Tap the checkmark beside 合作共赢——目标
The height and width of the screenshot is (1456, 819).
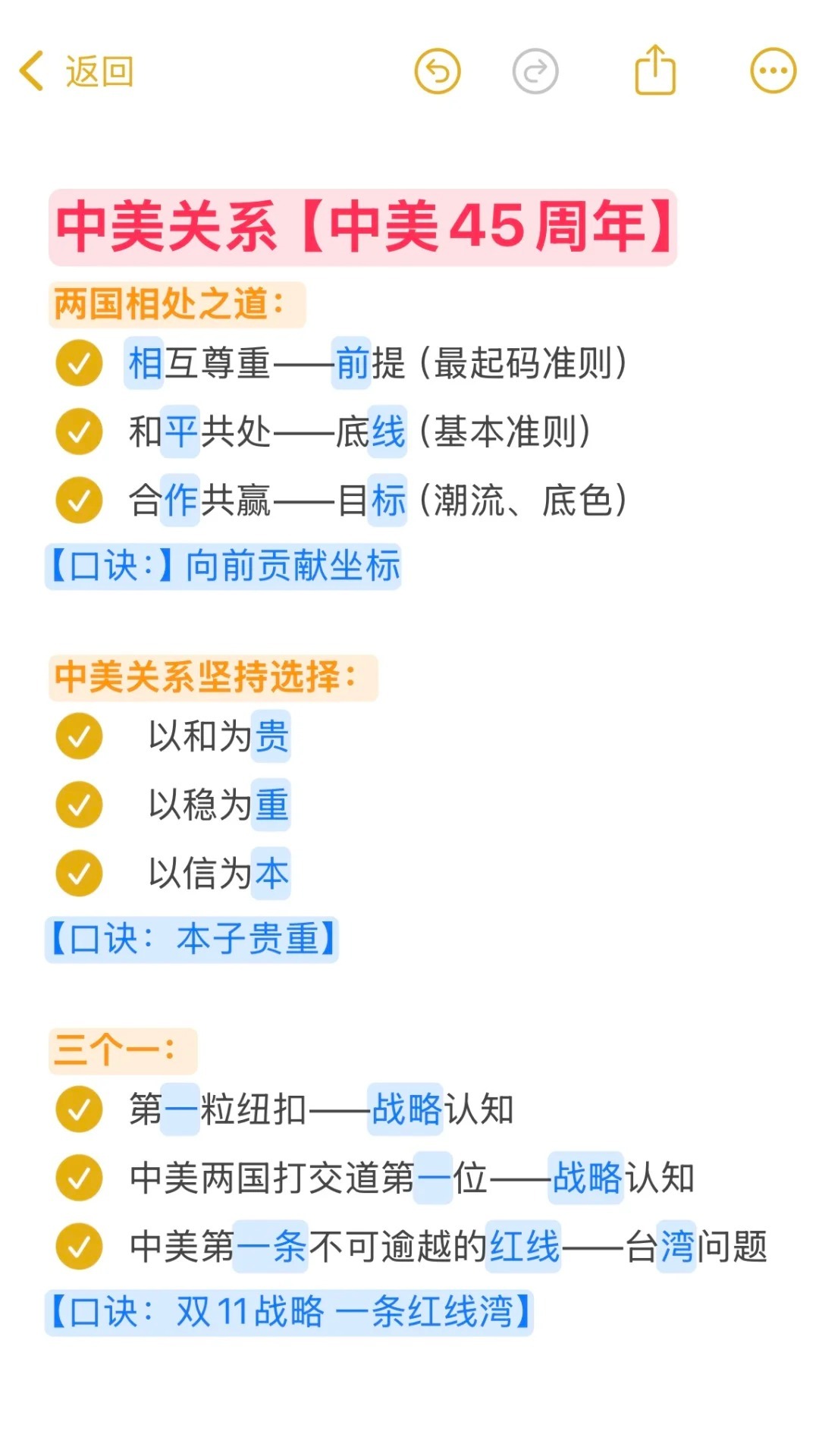coord(78,500)
